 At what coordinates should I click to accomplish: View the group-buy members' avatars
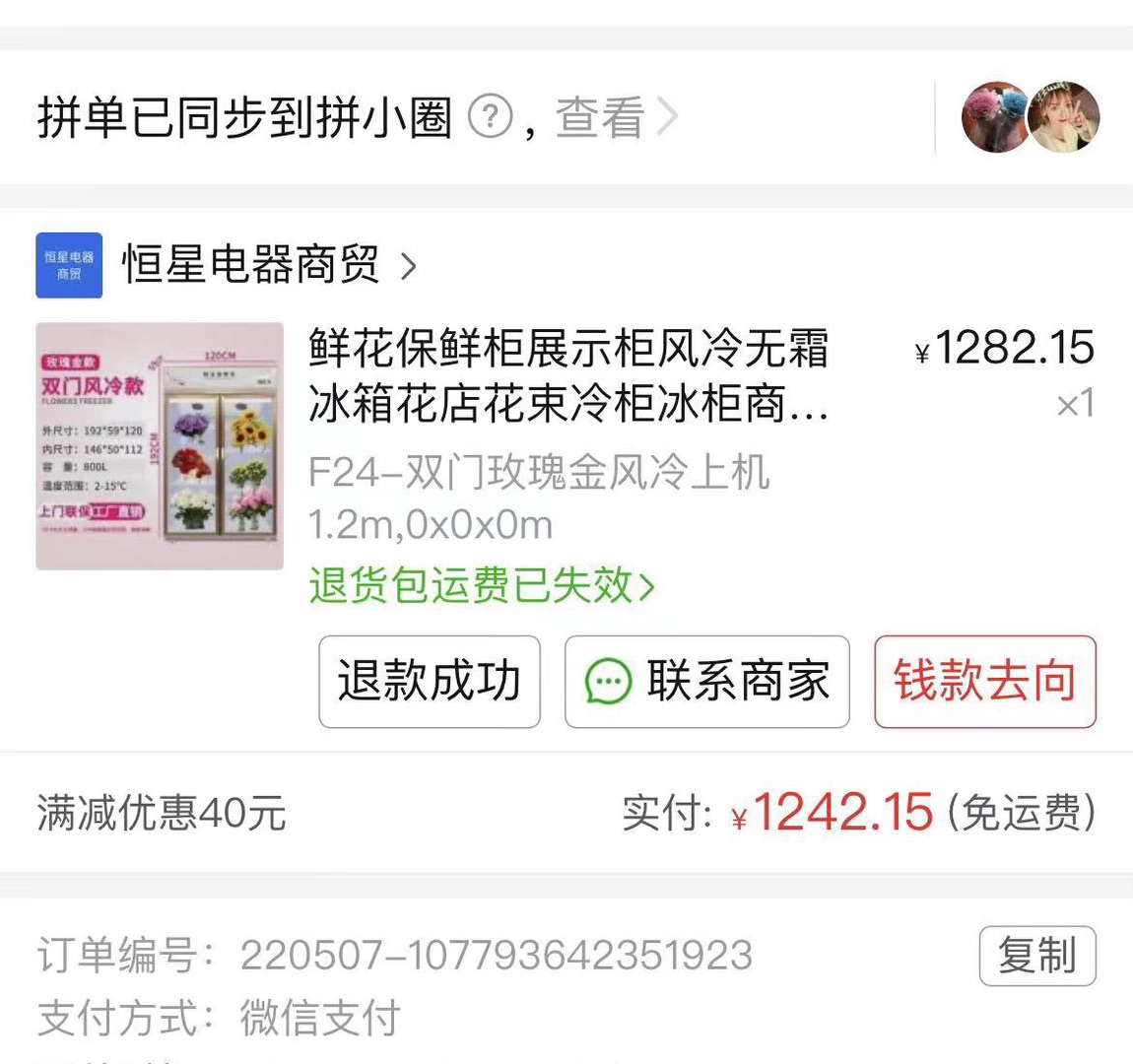[x=1030, y=117]
